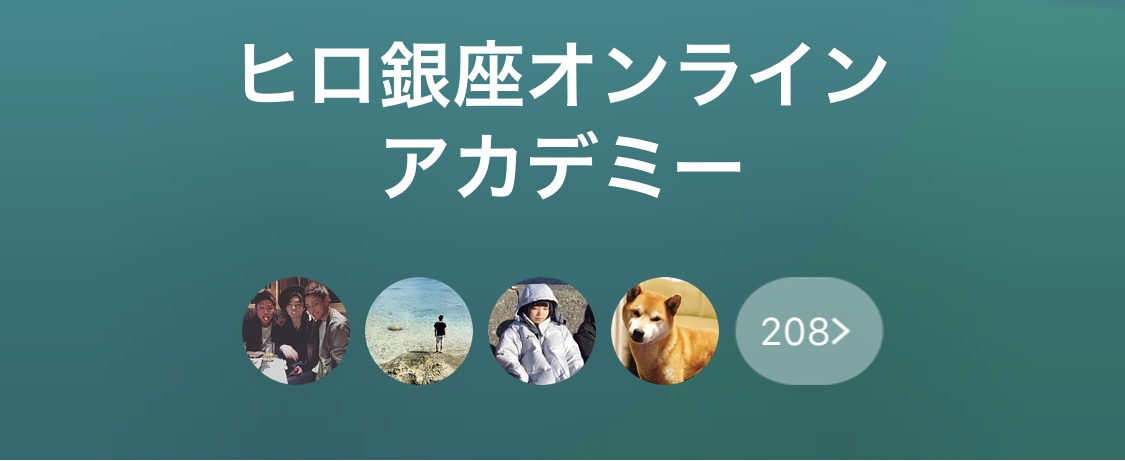Open the Shiba dog member avatar
Screen dimensions: 1125x461
tap(665, 332)
